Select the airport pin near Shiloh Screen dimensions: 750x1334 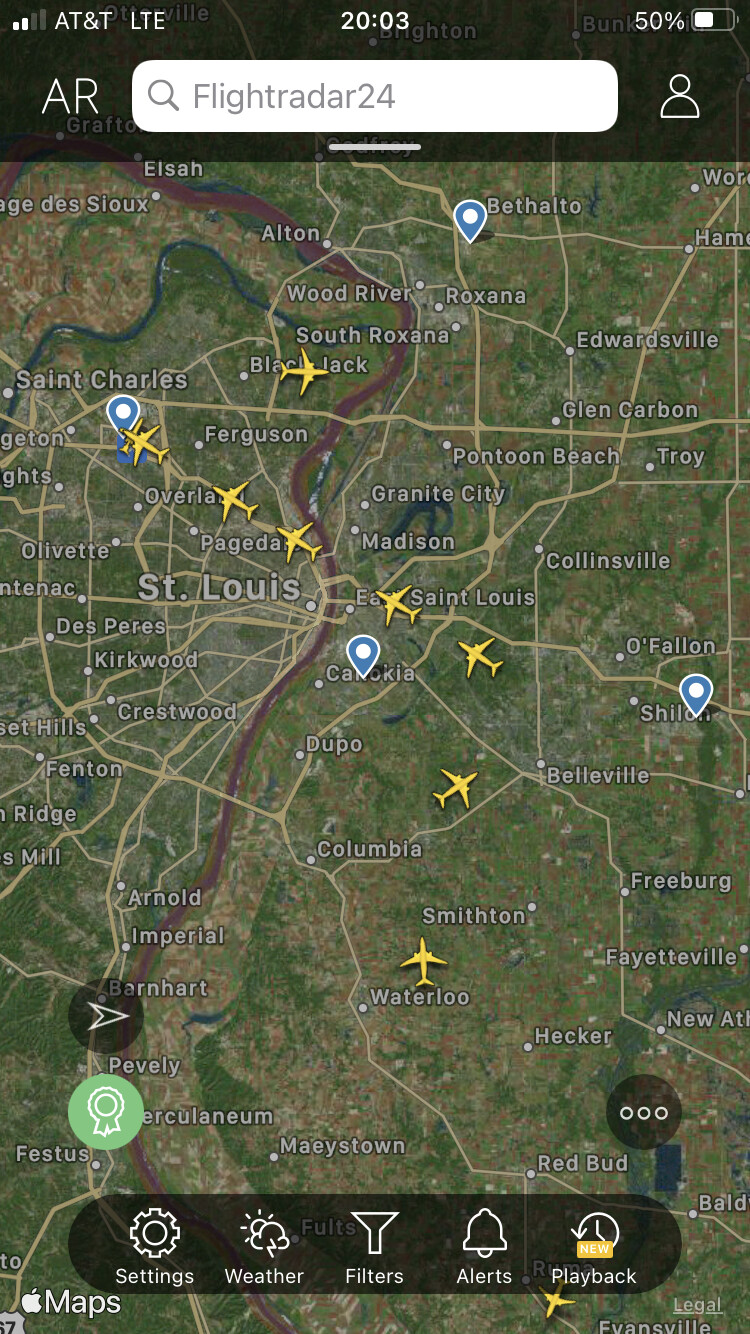(695, 693)
